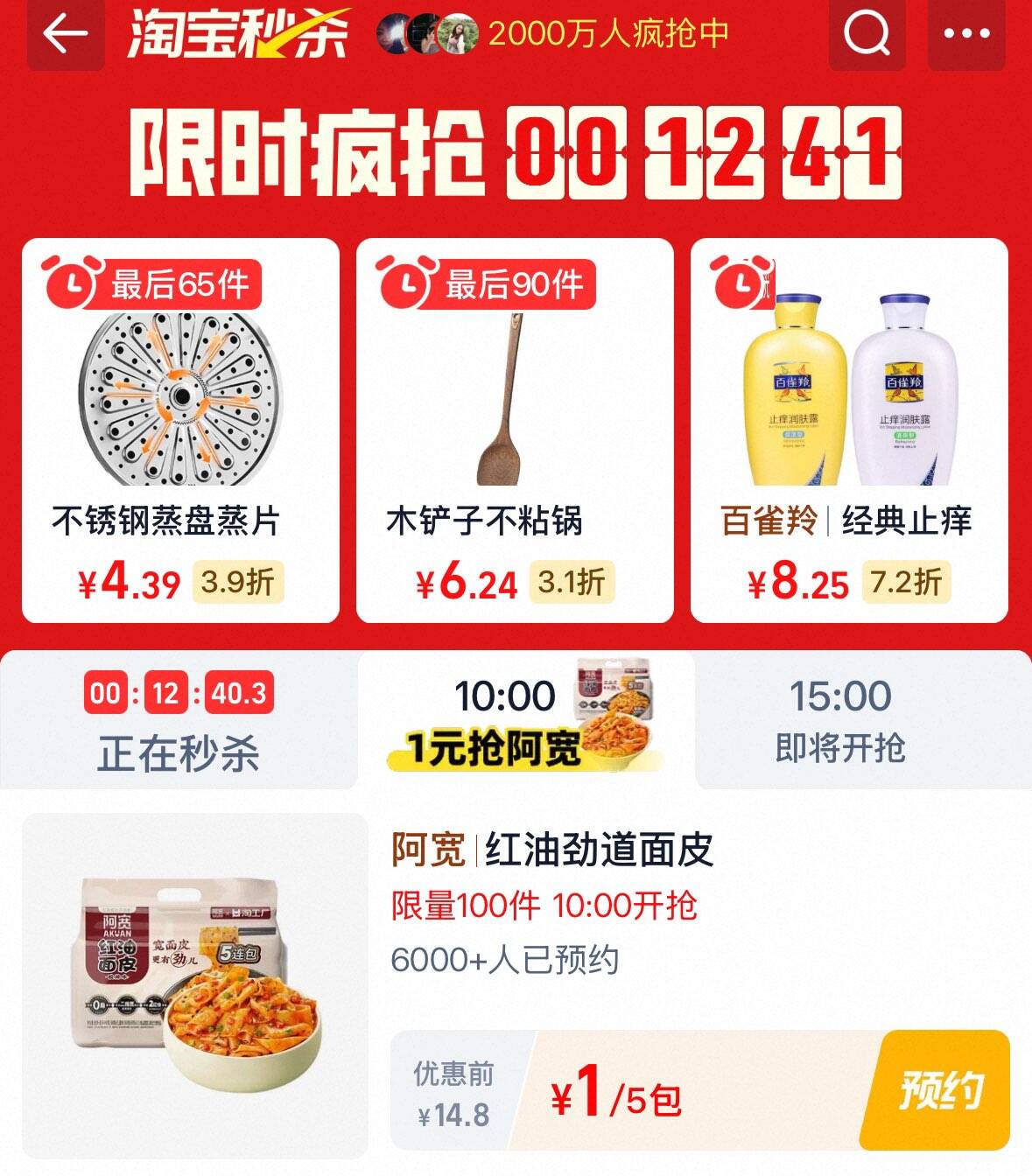The height and width of the screenshot is (1176, 1032).
Task: Switch to the 15:00 即将开抢 tab
Action: 840,721
